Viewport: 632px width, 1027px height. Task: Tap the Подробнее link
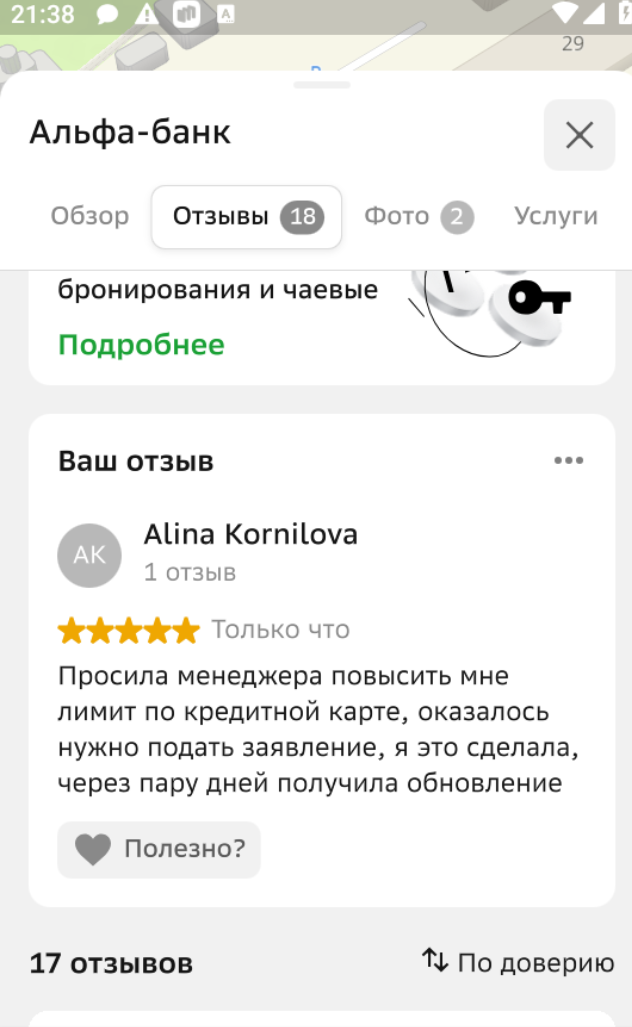(x=141, y=345)
